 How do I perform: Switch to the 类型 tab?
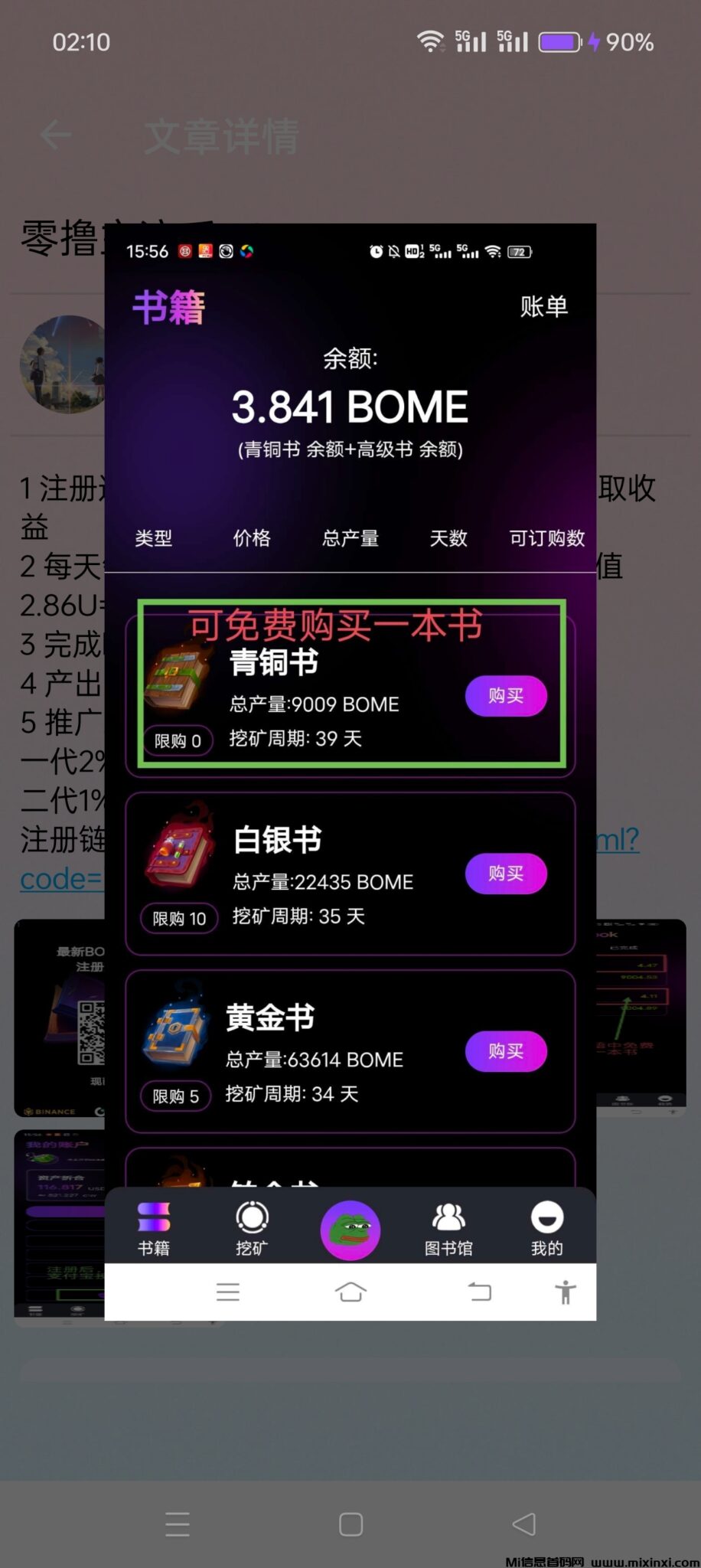coord(155,538)
